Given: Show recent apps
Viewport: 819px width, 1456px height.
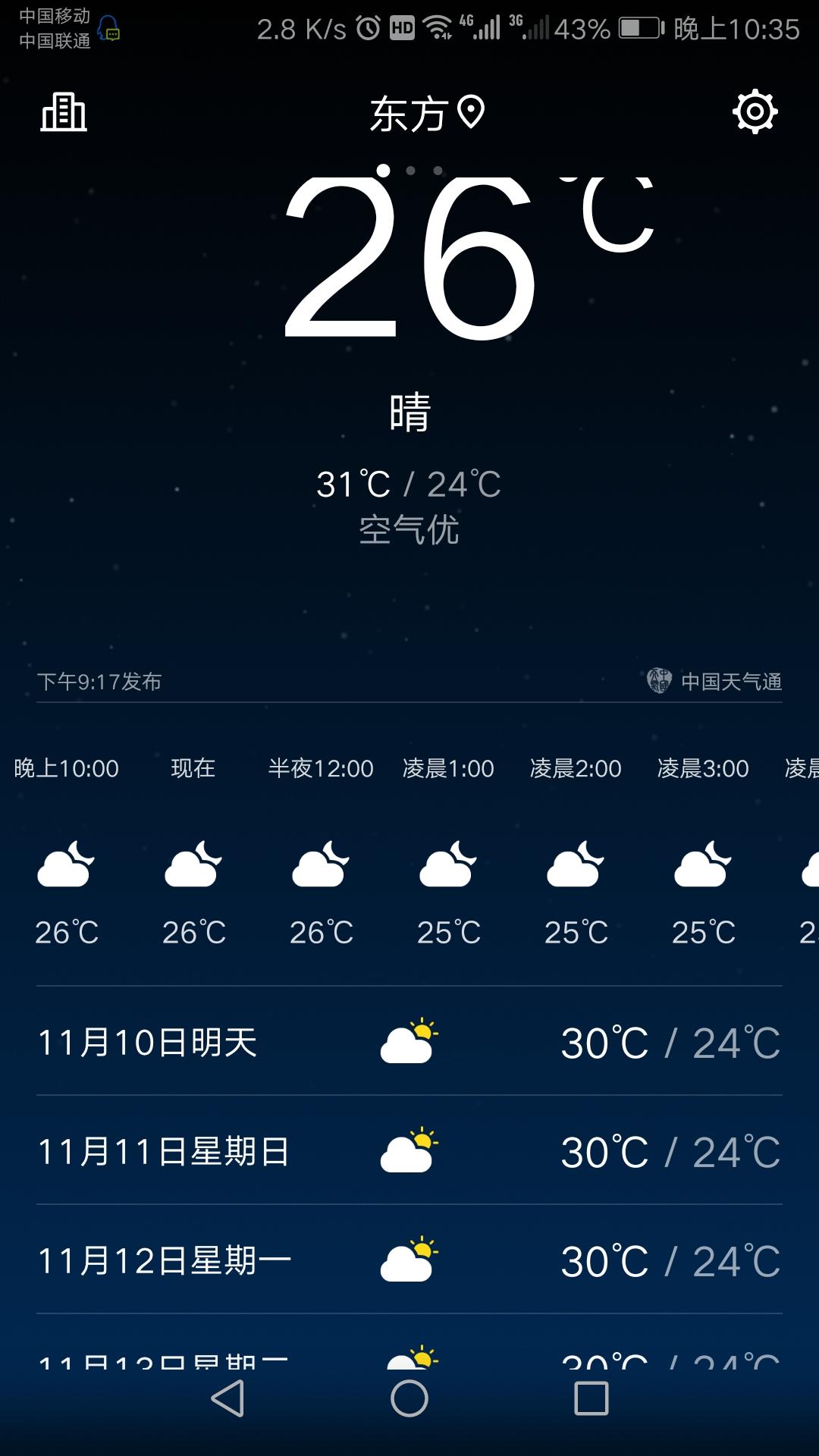Looking at the screenshot, I should coord(591,1398).
